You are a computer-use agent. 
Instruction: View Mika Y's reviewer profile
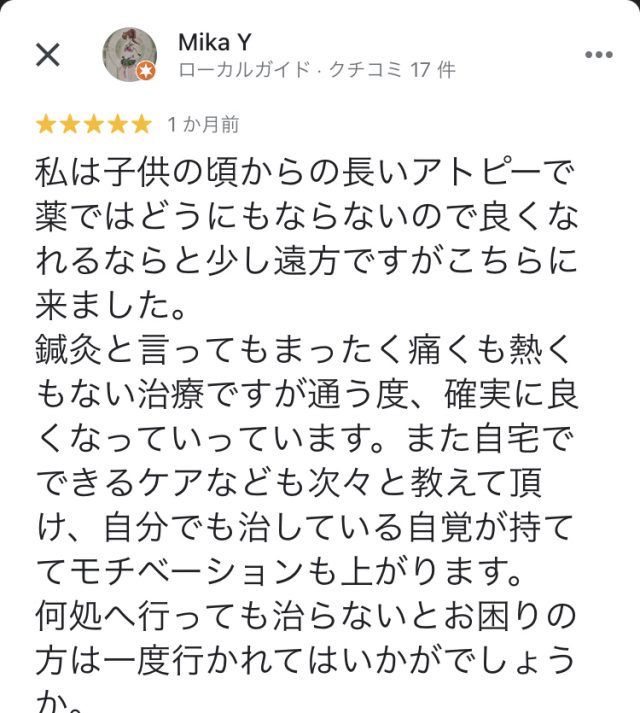214,42
